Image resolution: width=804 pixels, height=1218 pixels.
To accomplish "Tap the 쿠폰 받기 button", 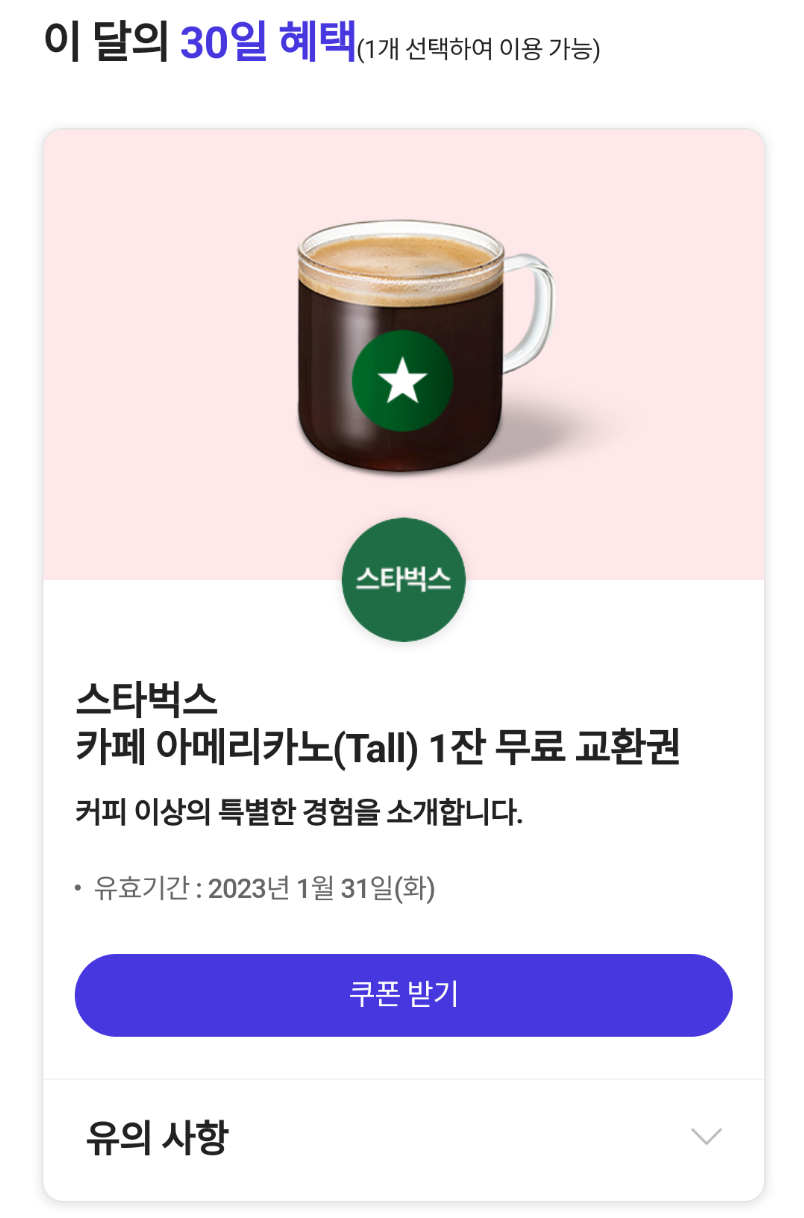I will click(403, 995).
